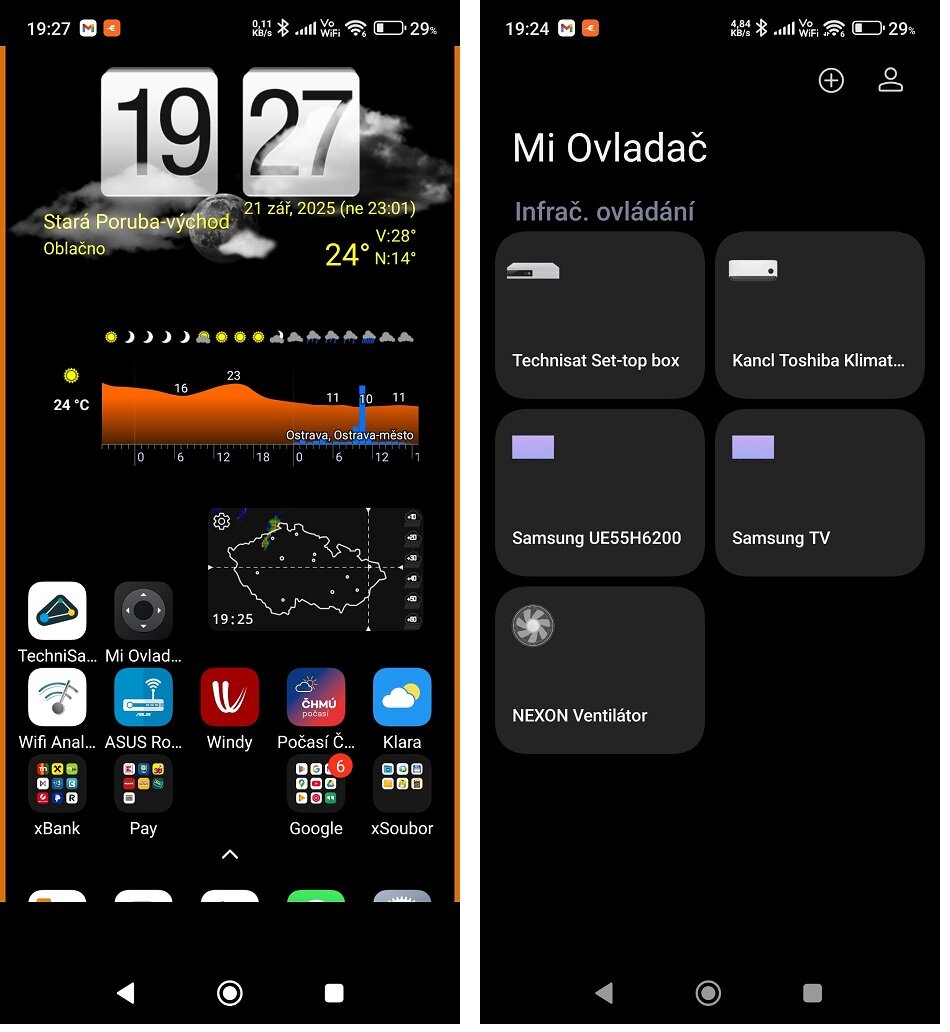
Task: Open the Technisat Set-top box remote
Action: 600,315
